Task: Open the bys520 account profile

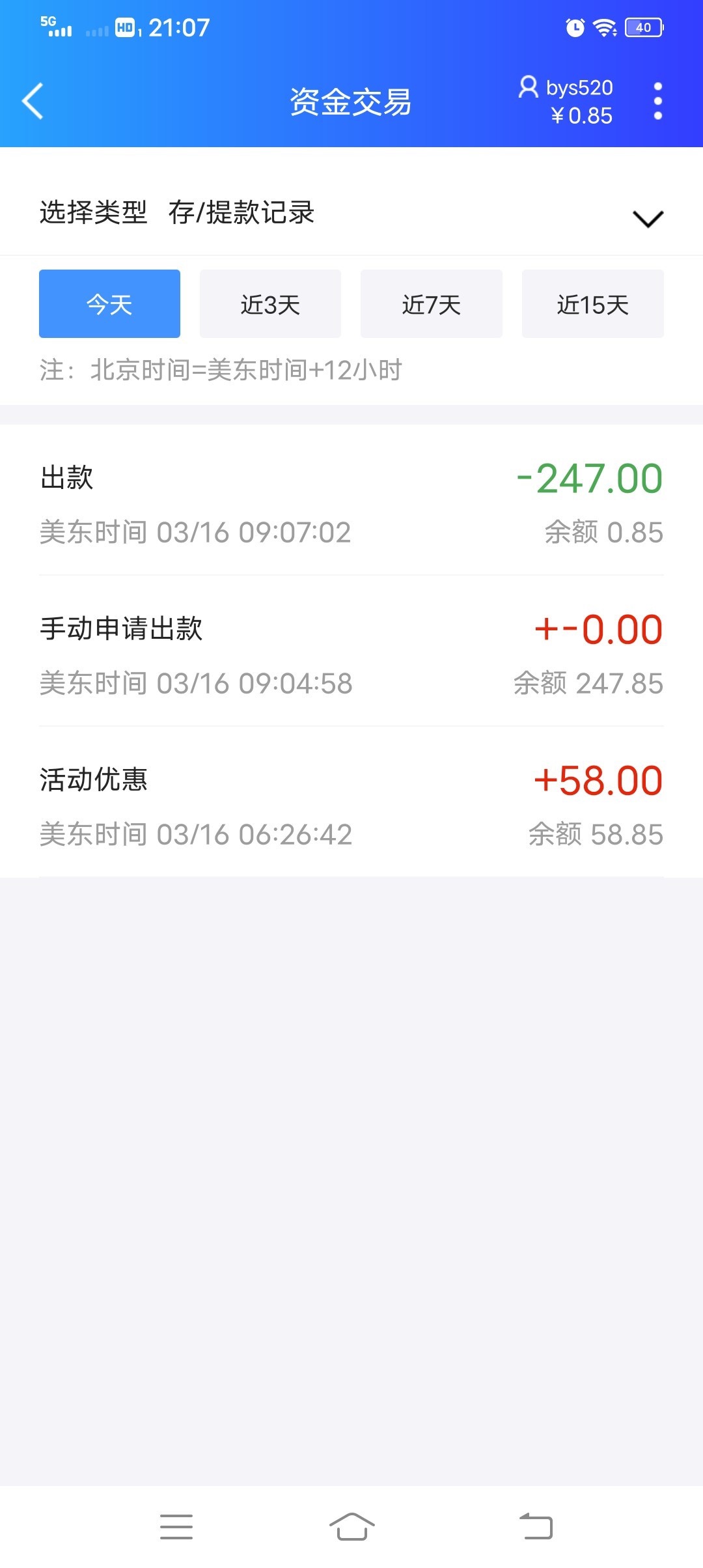Action: tap(565, 101)
